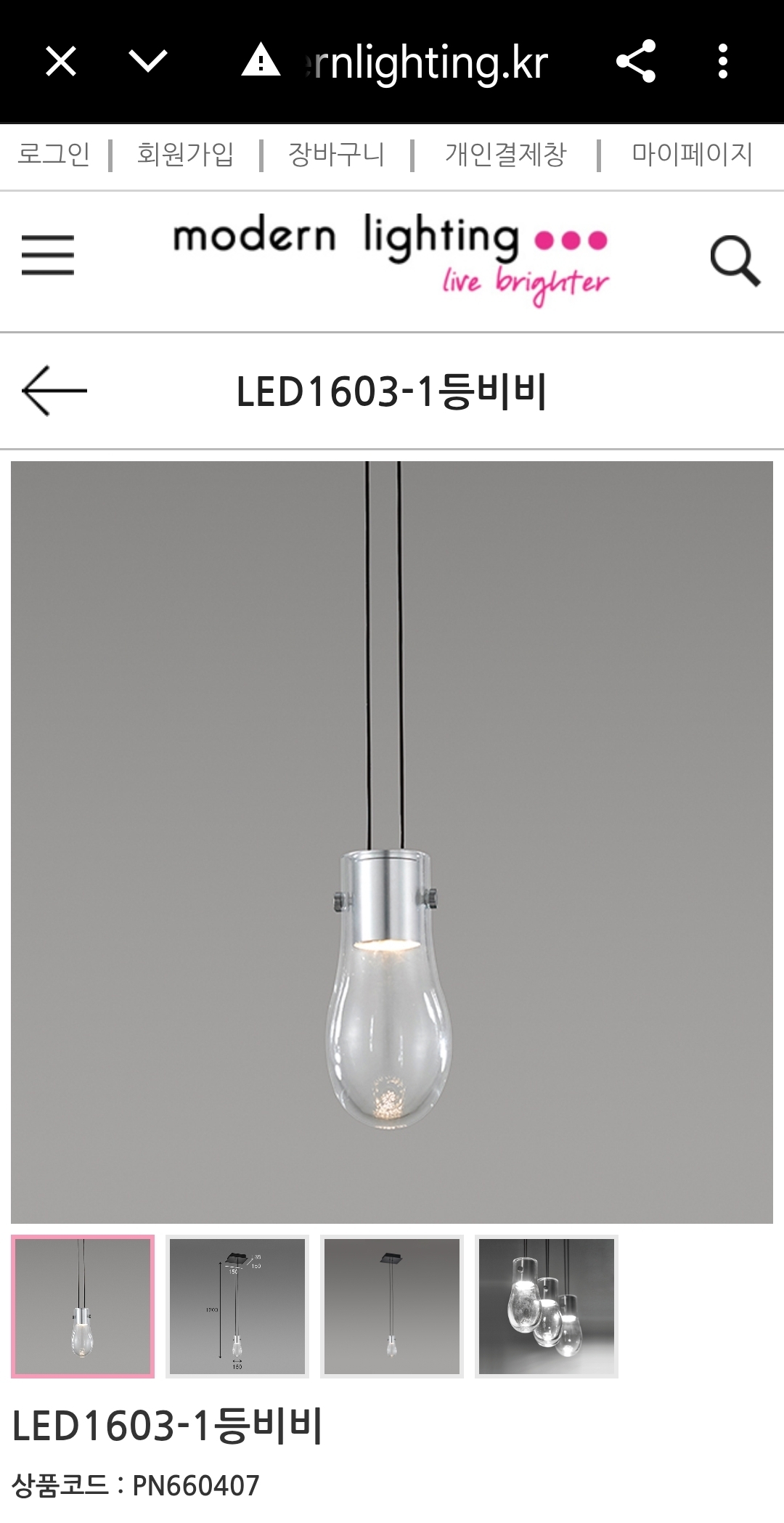Open the browser overflow menu
This screenshot has height=1523, width=784.
pos(722,61)
